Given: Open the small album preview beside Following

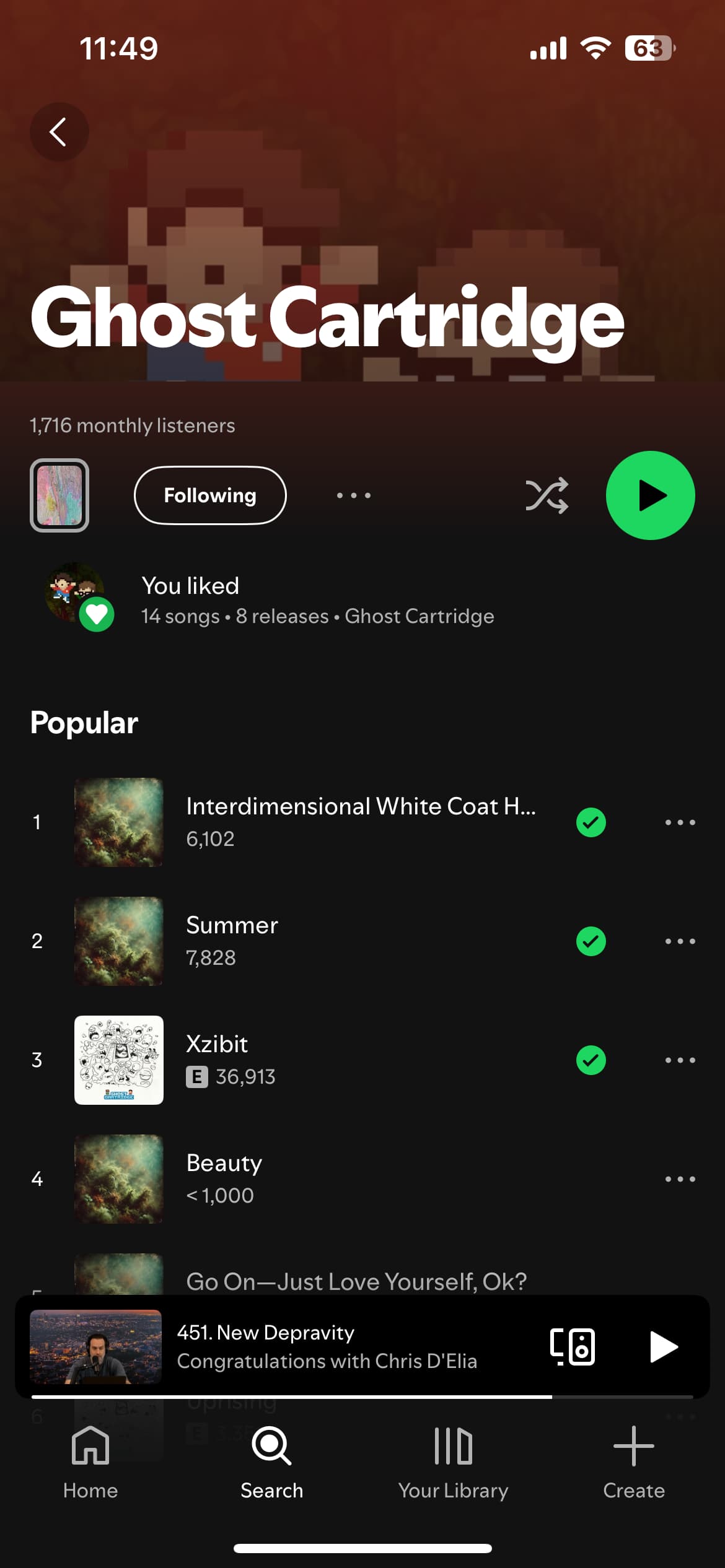Looking at the screenshot, I should point(59,495).
